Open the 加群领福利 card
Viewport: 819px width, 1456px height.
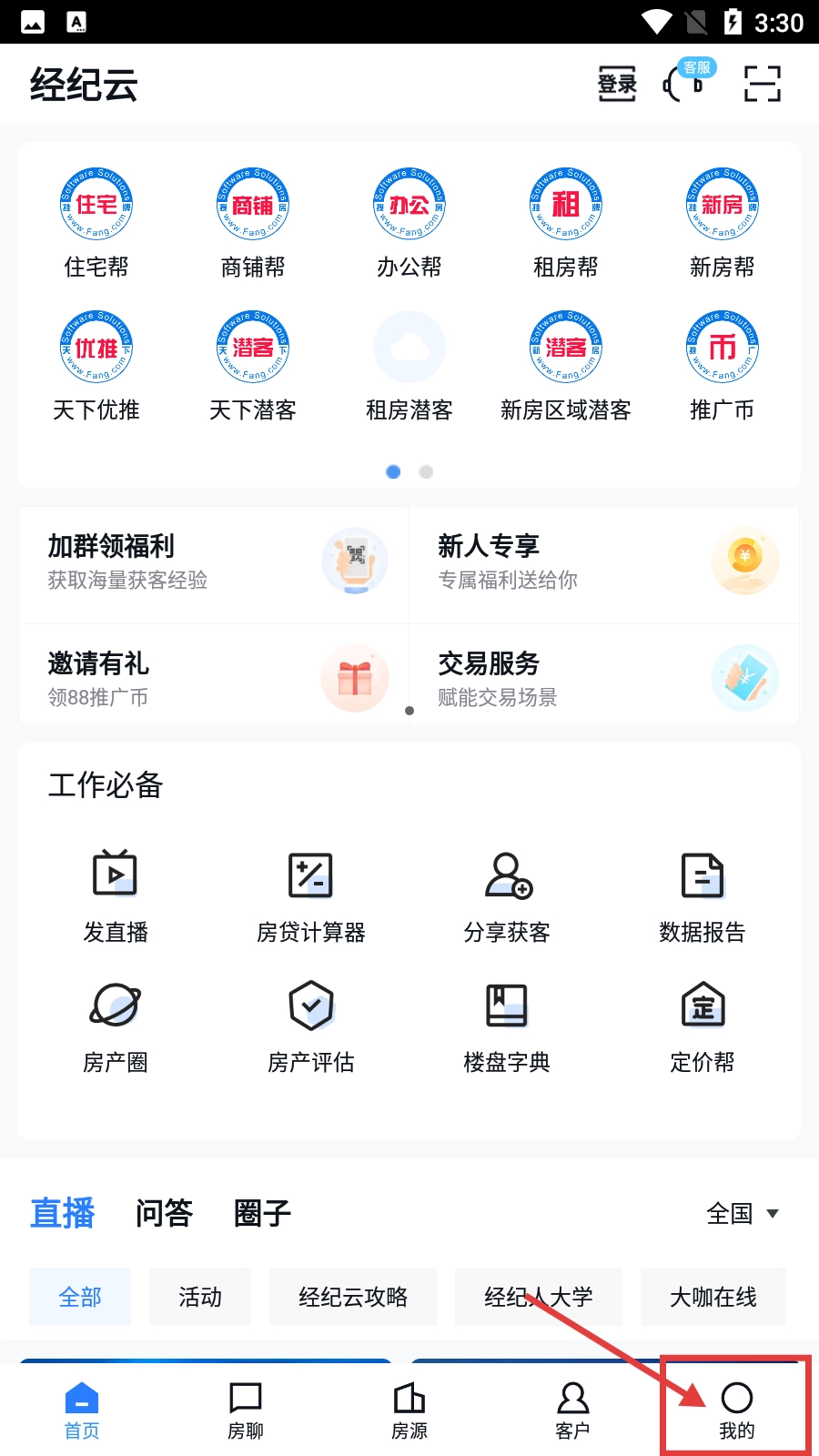(x=214, y=562)
